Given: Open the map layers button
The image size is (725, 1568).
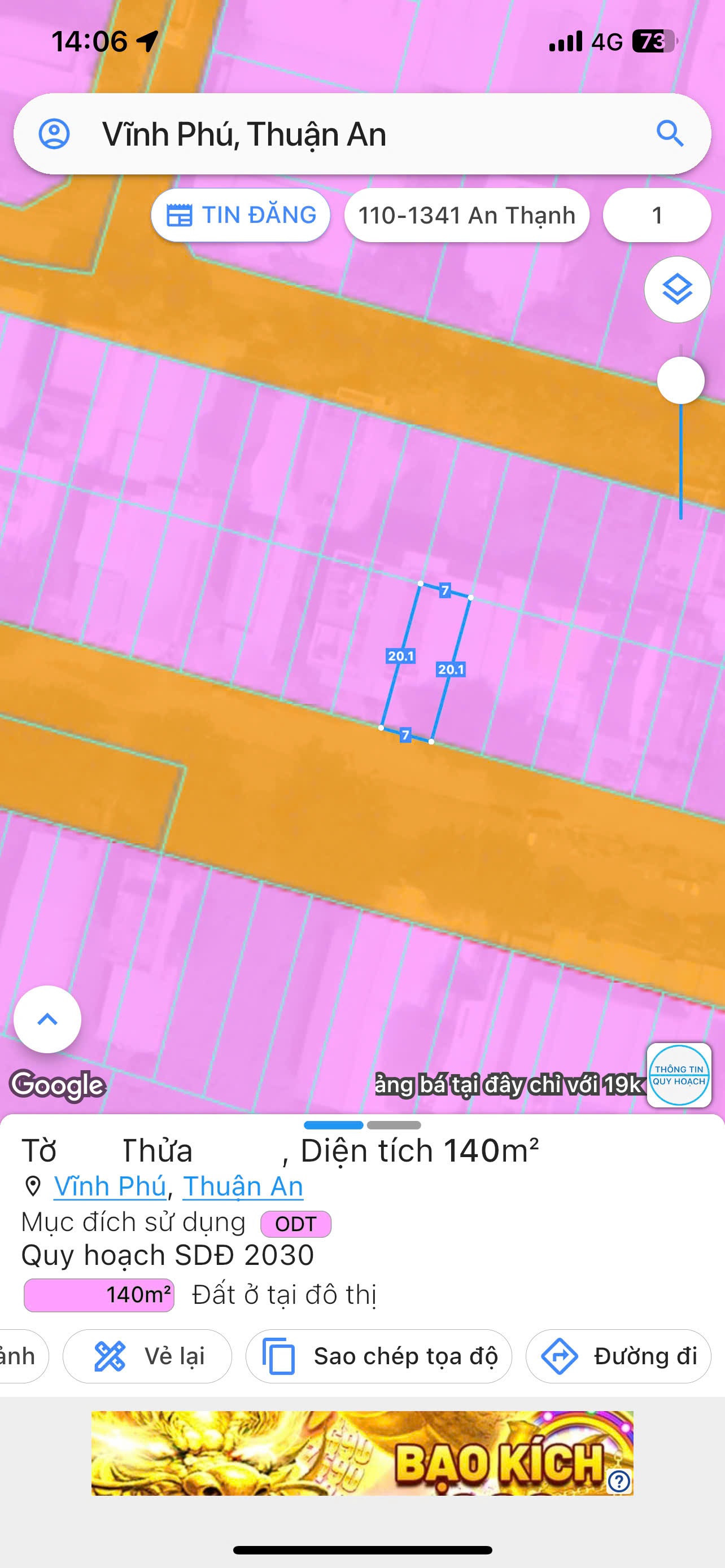Looking at the screenshot, I should (678, 290).
